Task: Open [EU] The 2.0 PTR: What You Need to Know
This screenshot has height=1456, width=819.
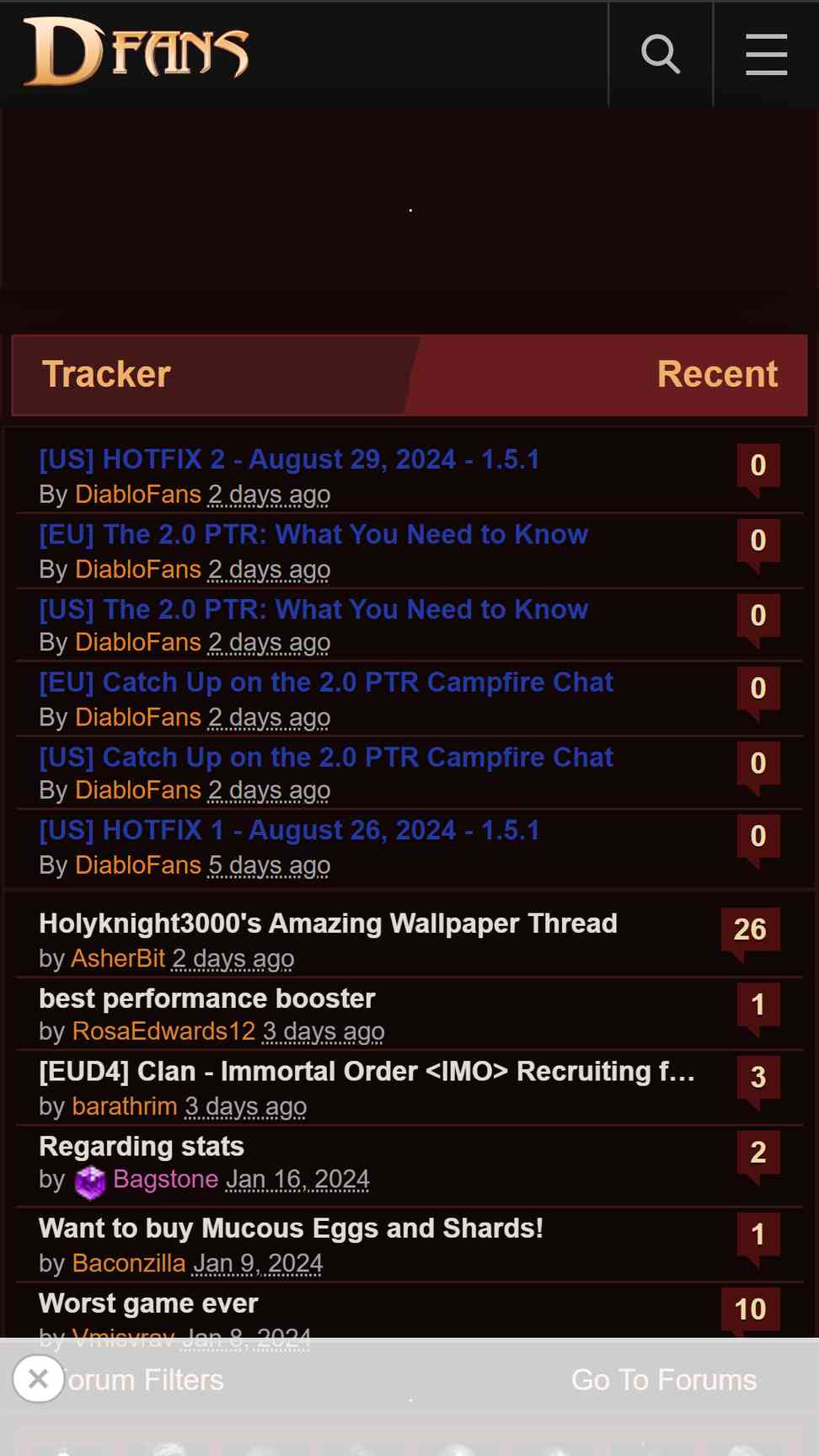Action: tap(313, 535)
